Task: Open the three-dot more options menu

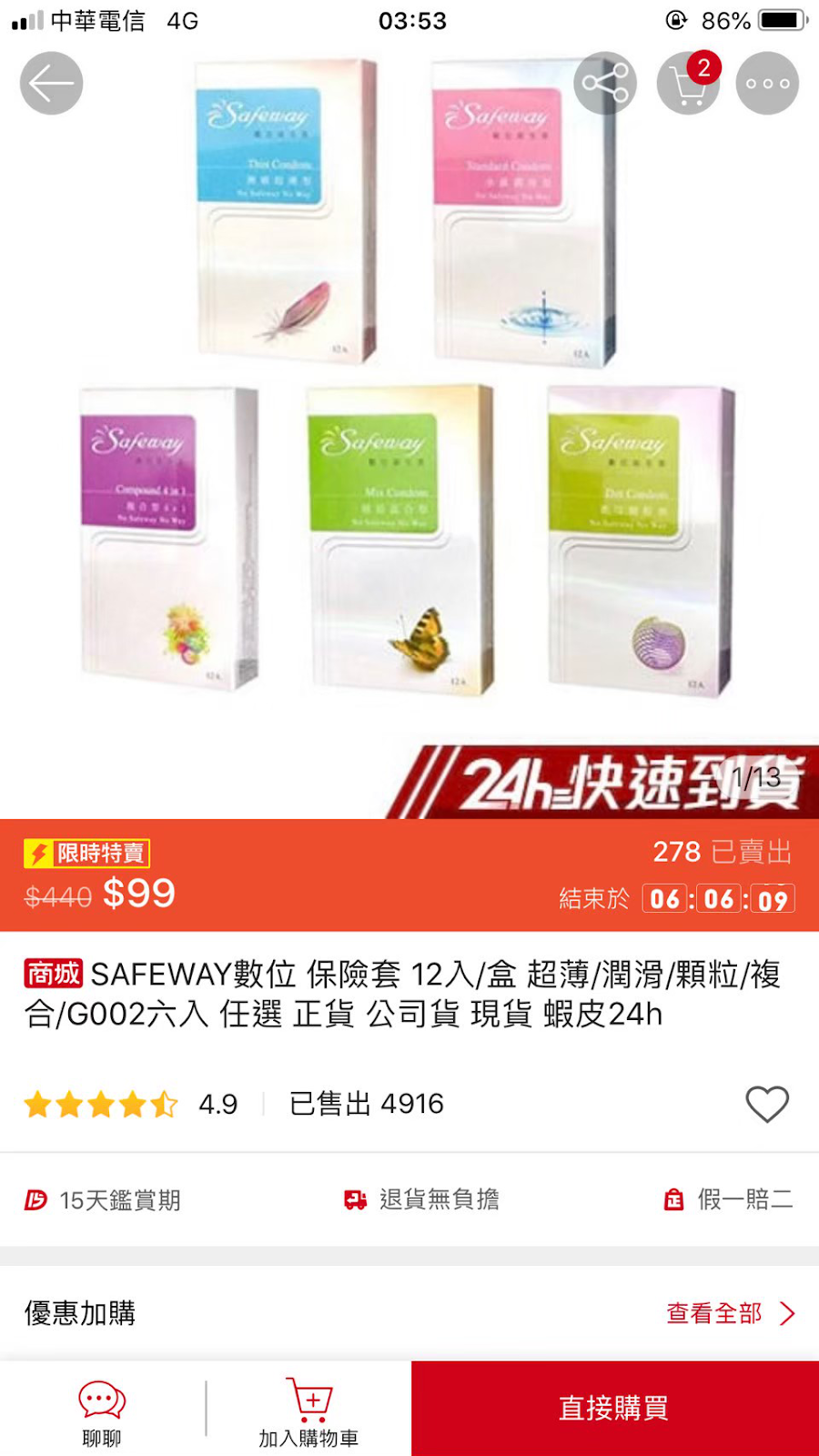Action: point(767,84)
